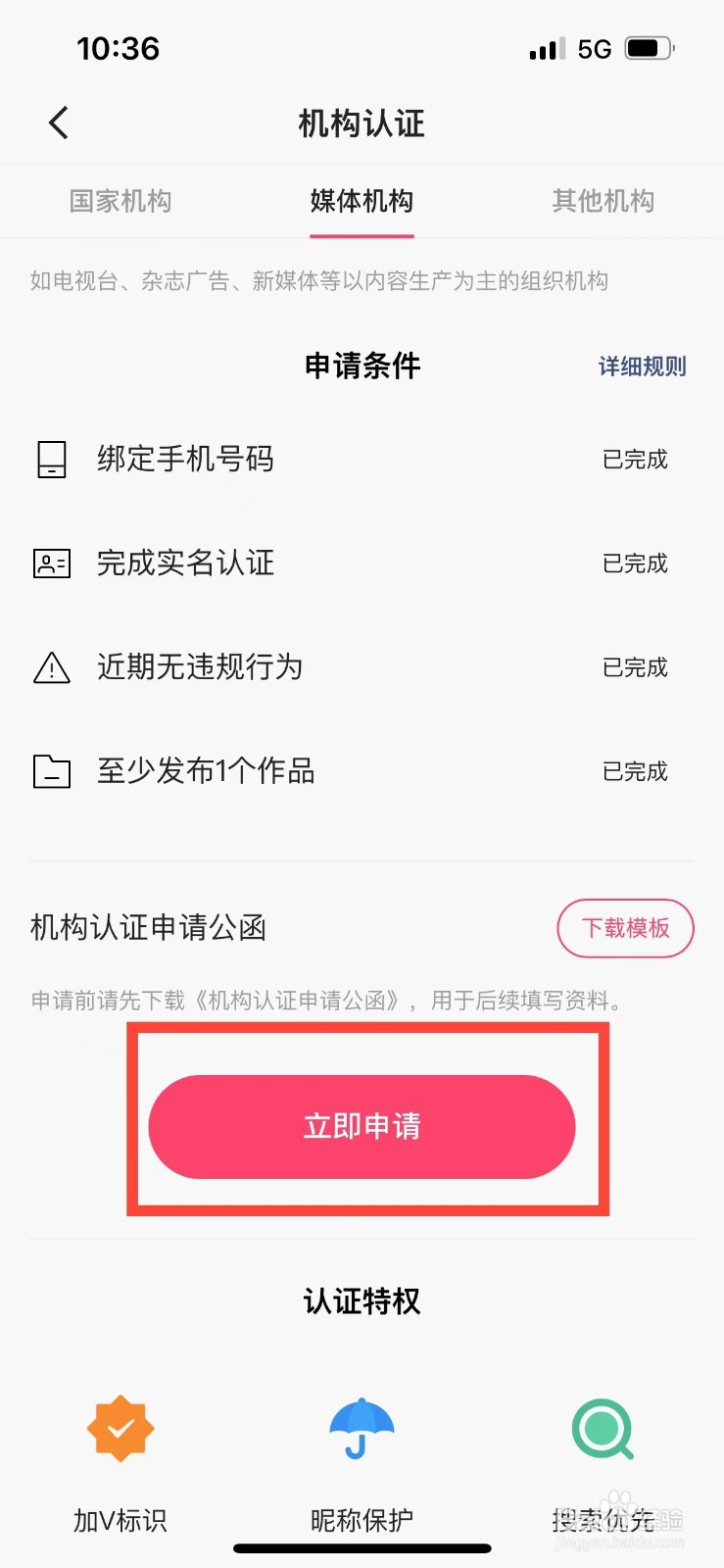
Task: Expand the 认证特权 section
Action: 362,1301
